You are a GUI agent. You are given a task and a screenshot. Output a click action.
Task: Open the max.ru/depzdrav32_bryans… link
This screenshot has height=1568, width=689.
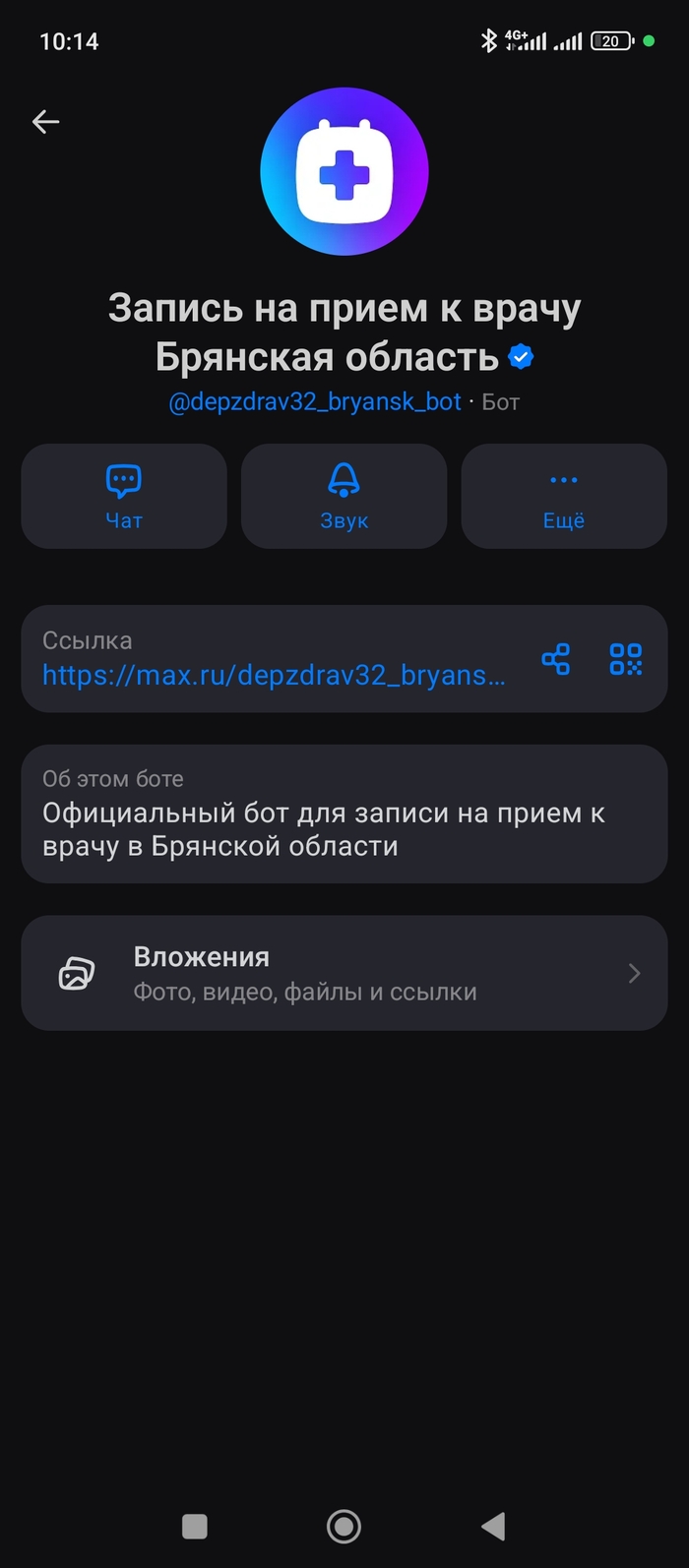coord(274,676)
